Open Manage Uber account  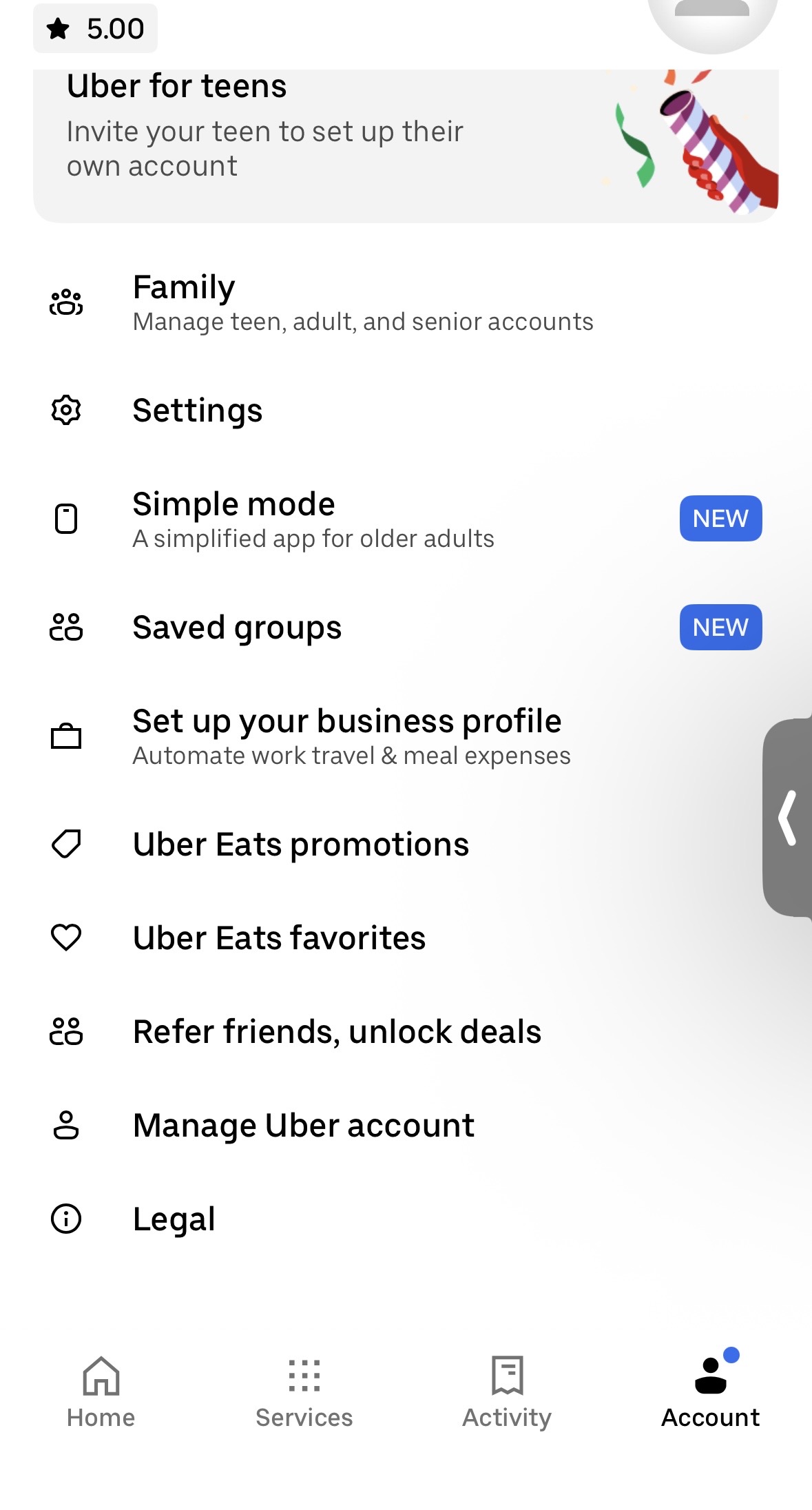click(304, 1126)
